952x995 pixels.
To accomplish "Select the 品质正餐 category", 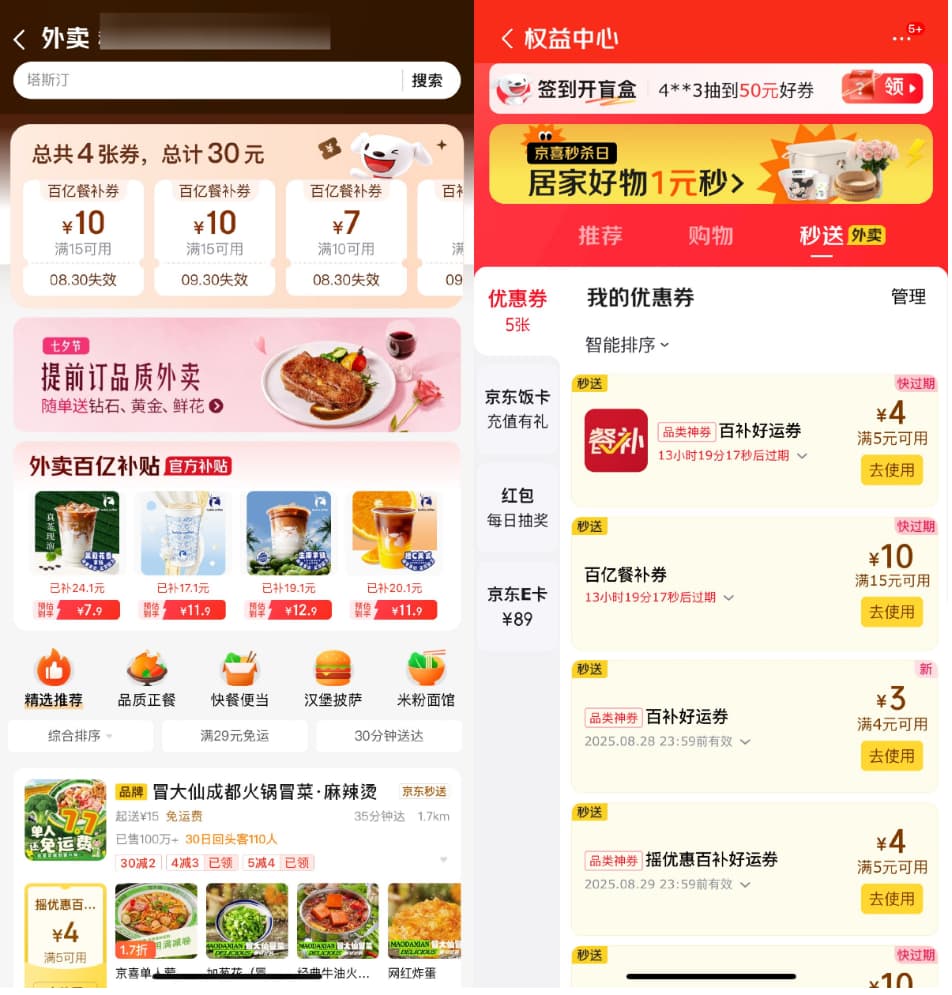I will tap(147, 679).
